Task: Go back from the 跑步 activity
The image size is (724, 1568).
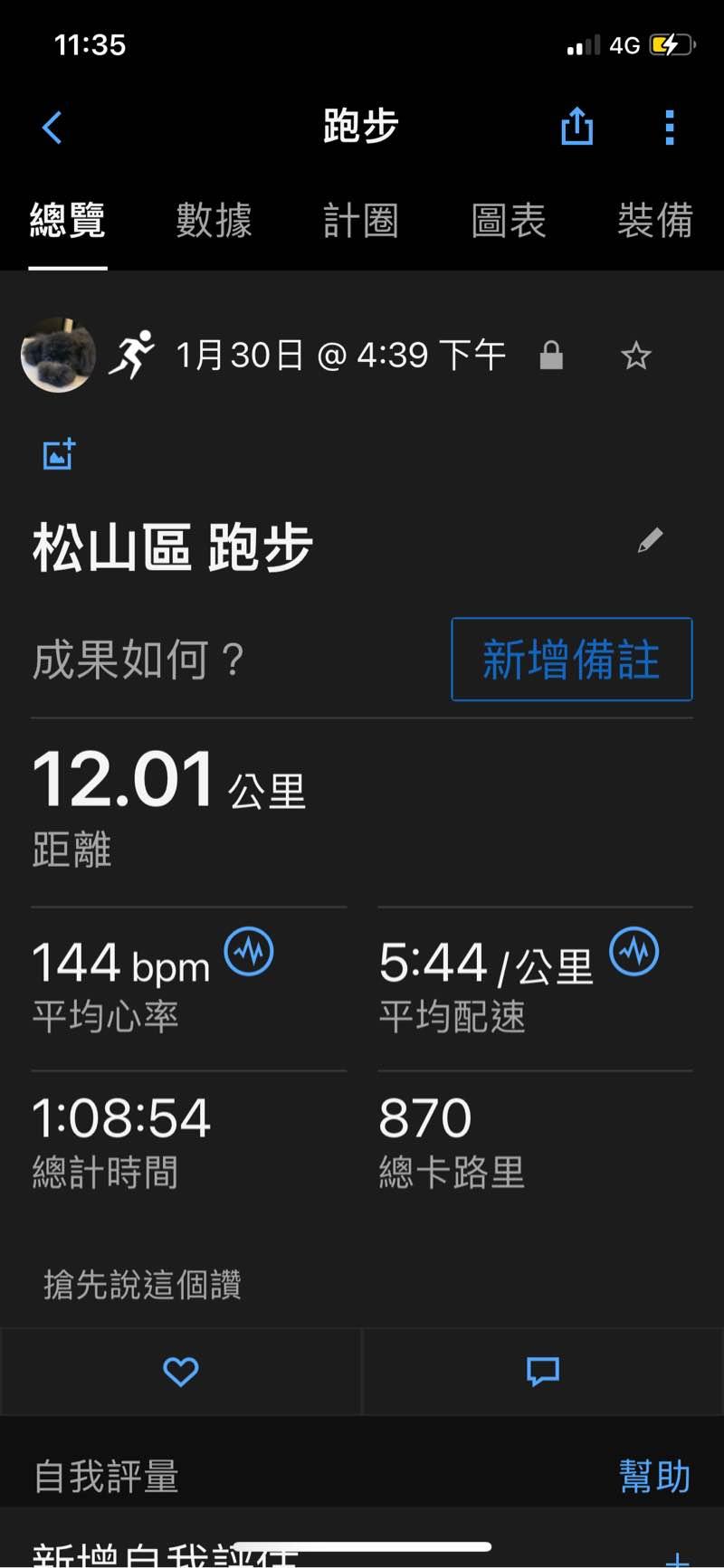Action: (52, 128)
